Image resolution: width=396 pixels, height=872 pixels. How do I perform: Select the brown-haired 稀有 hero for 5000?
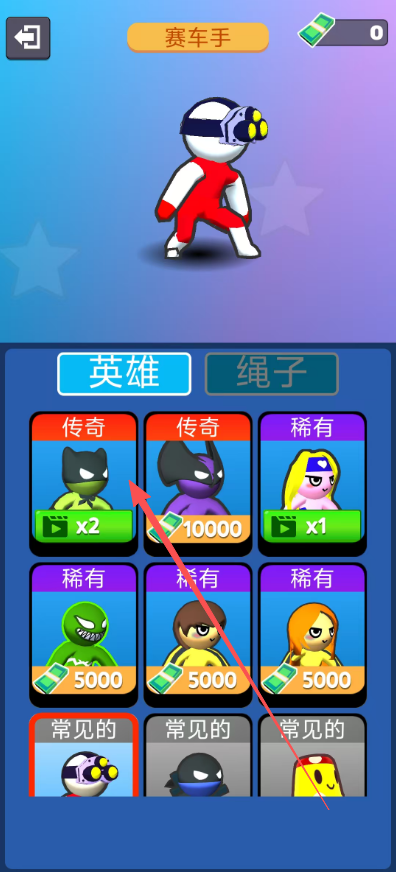click(x=198, y=635)
